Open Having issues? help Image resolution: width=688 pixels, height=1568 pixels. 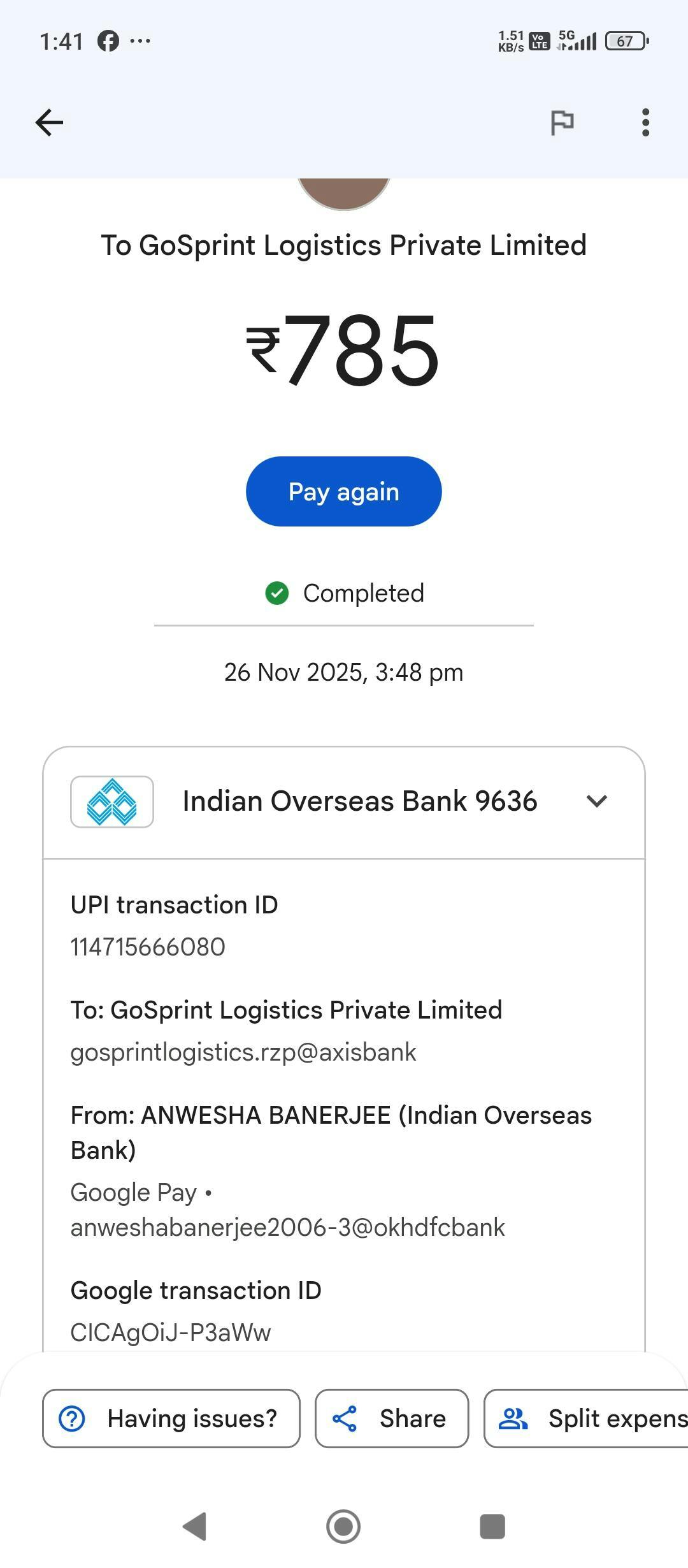pos(171,1419)
